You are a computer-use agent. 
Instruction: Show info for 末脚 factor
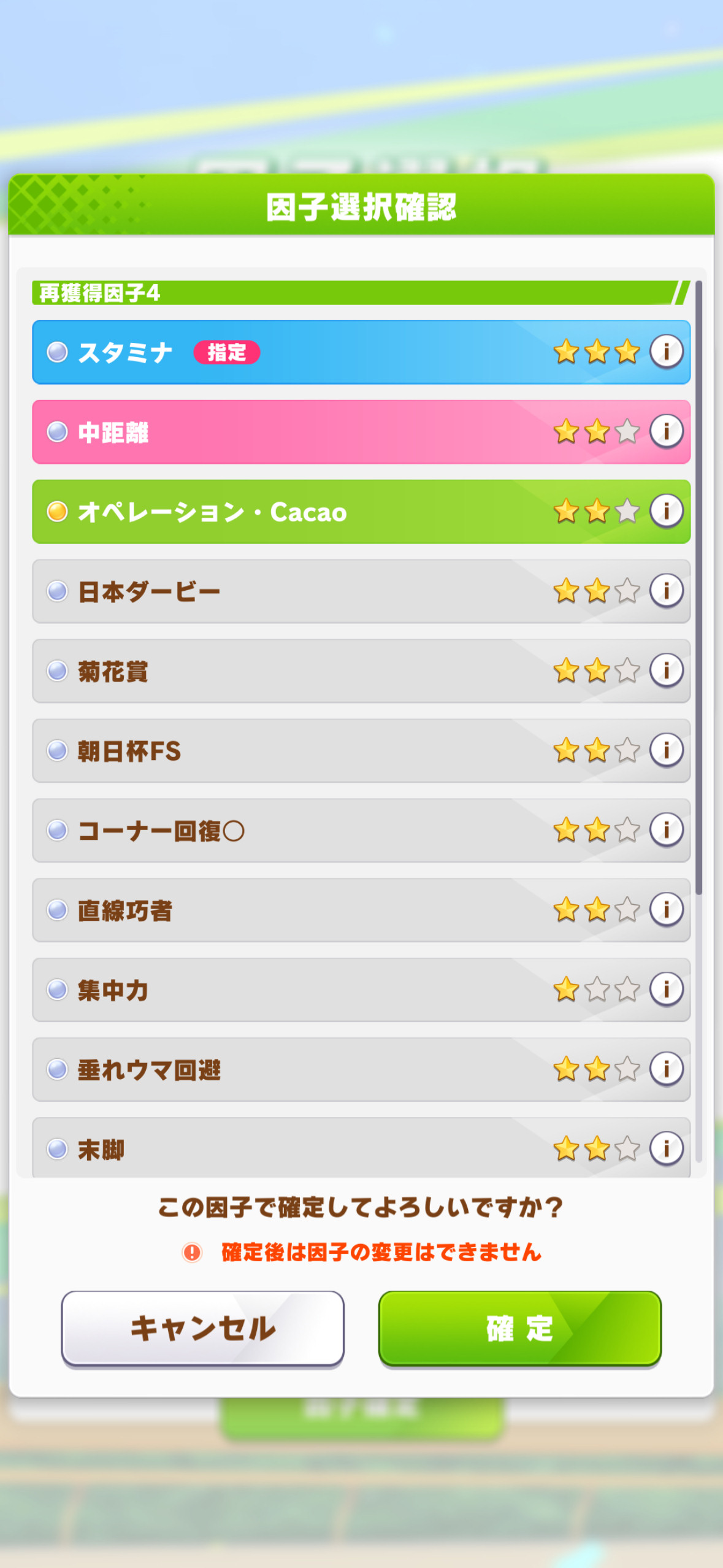[667, 1148]
